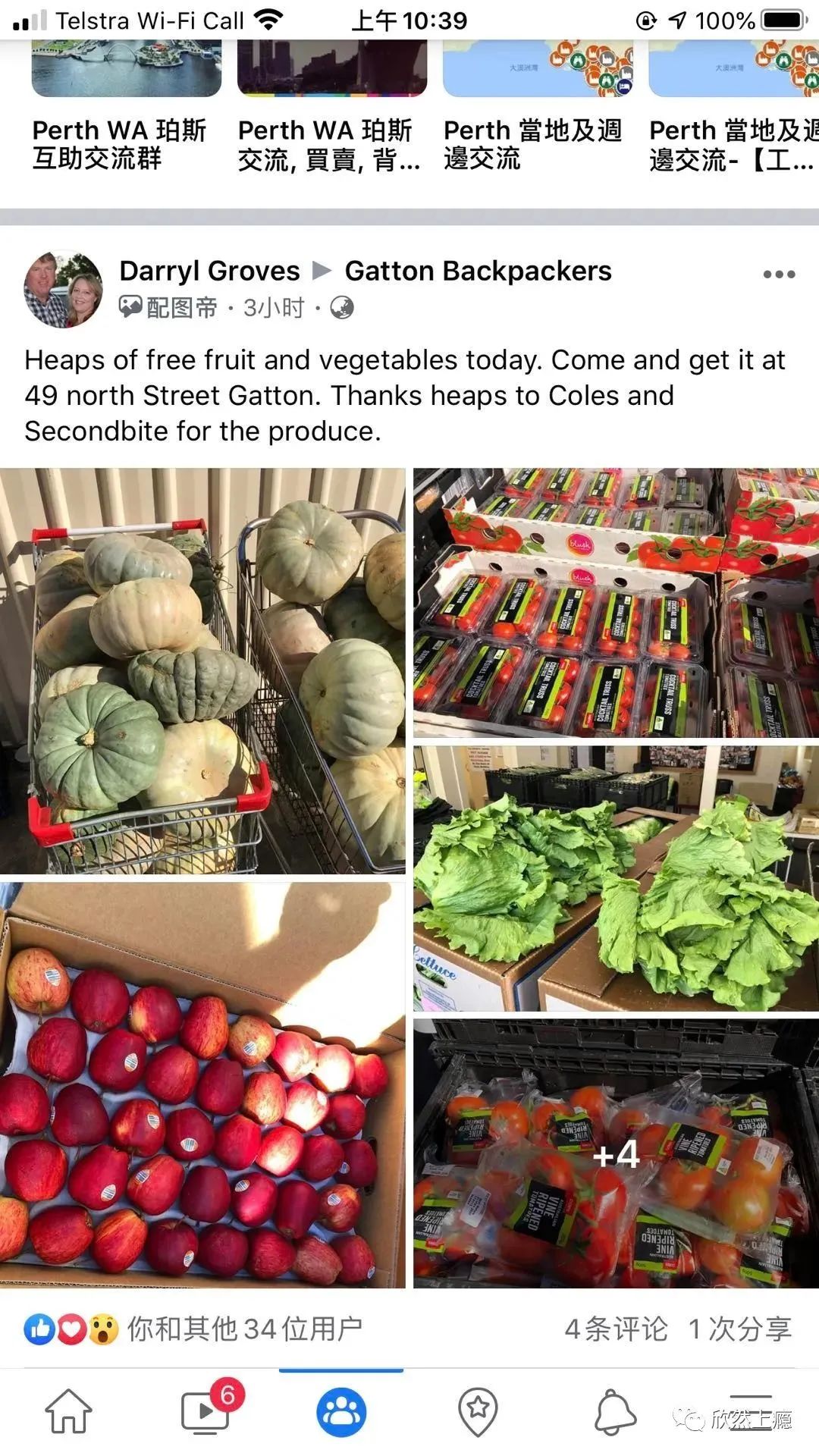Open the notifications bell tab
Image resolution: width=819 pixels, height=1456 pixels.
tap(614, 1412)
